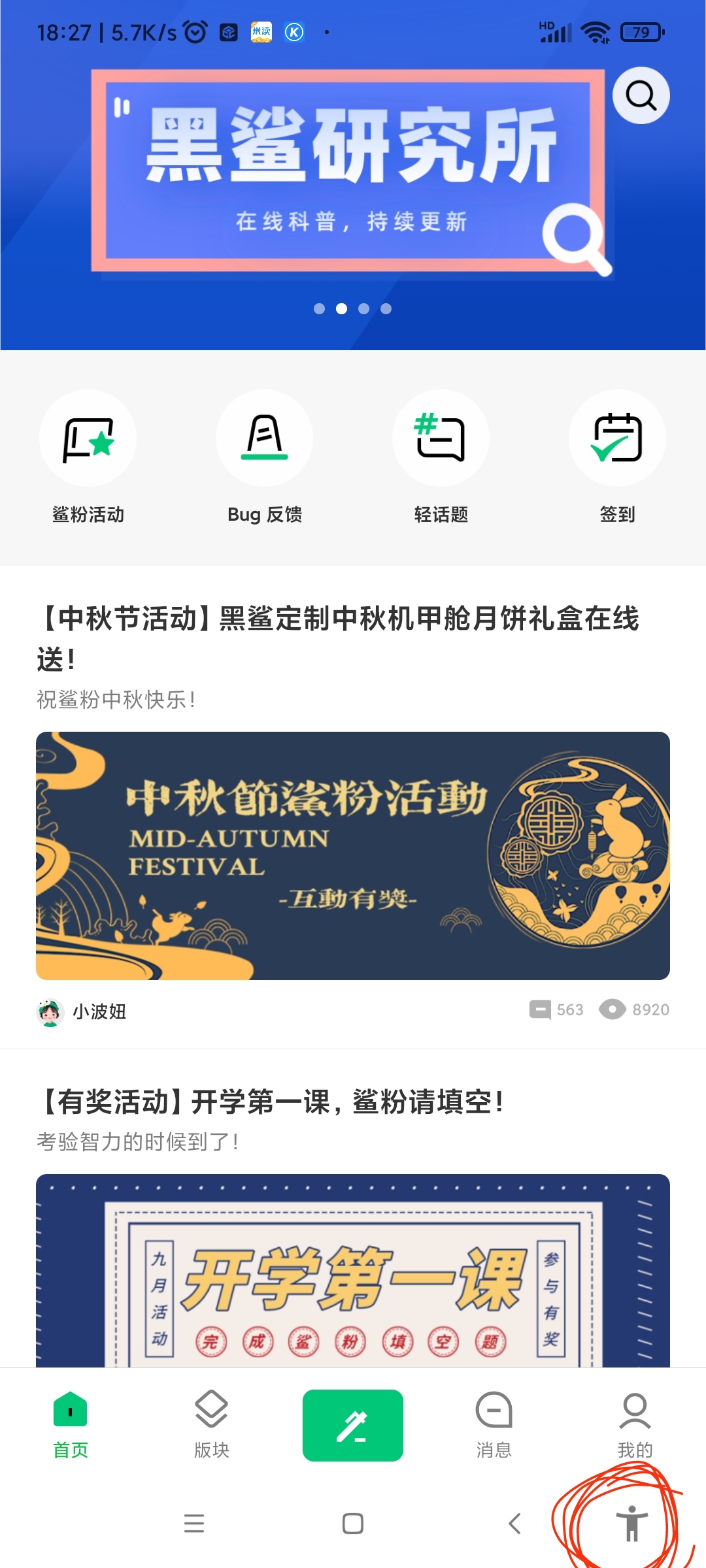Compose a new post

pos(352,1425)
